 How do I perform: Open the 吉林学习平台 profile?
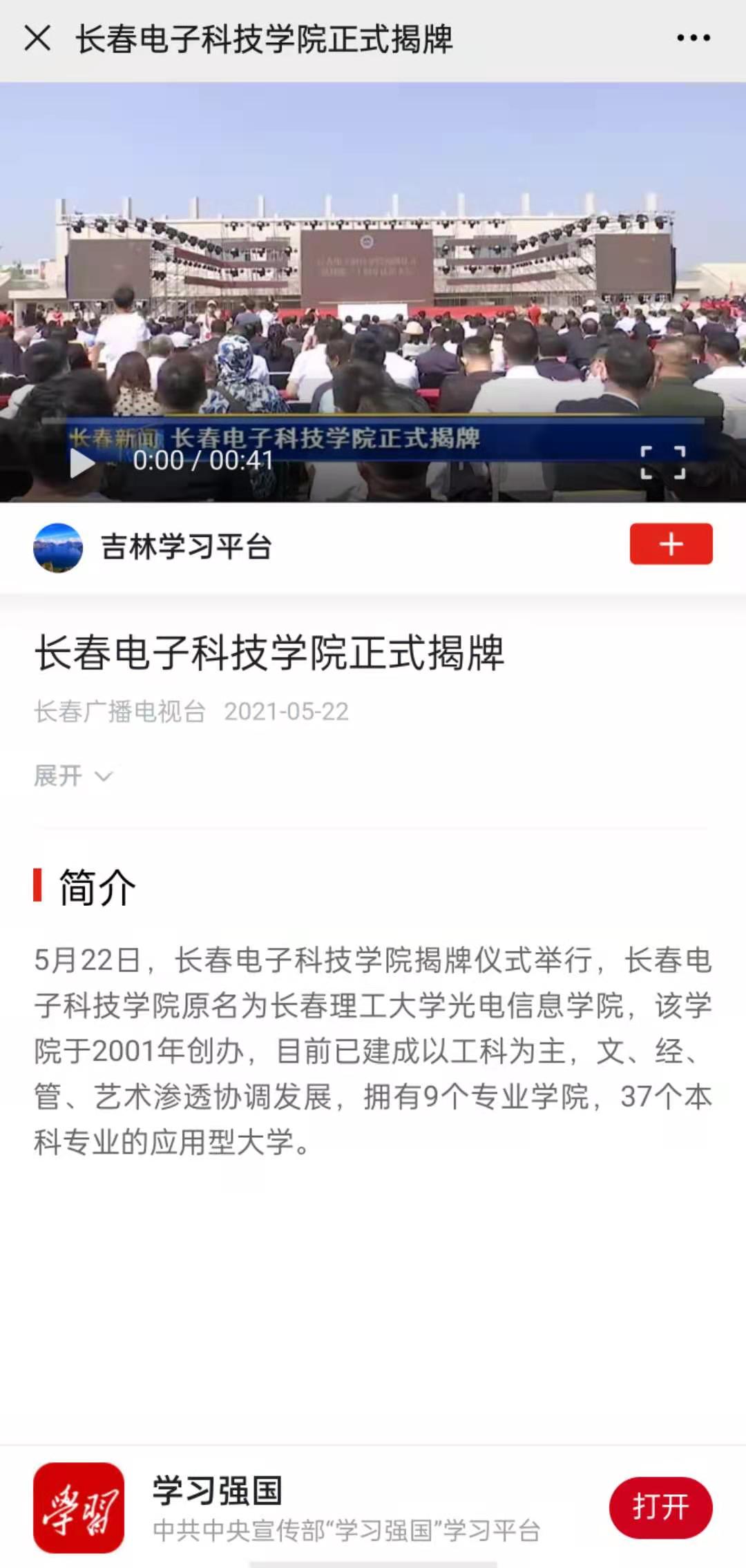coord(185,547)
